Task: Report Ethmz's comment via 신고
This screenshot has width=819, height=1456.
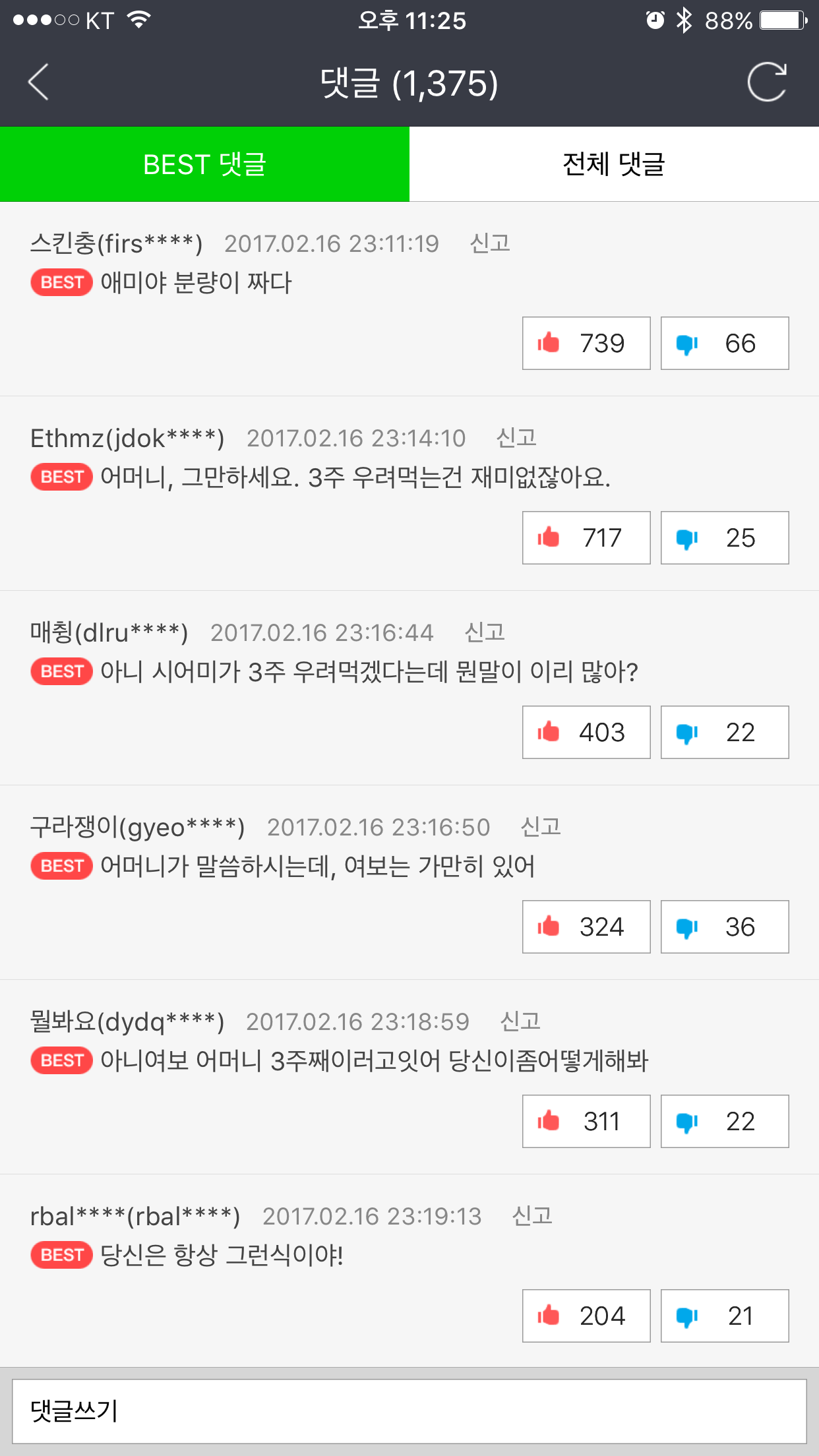Action: (x=516, y=438)
